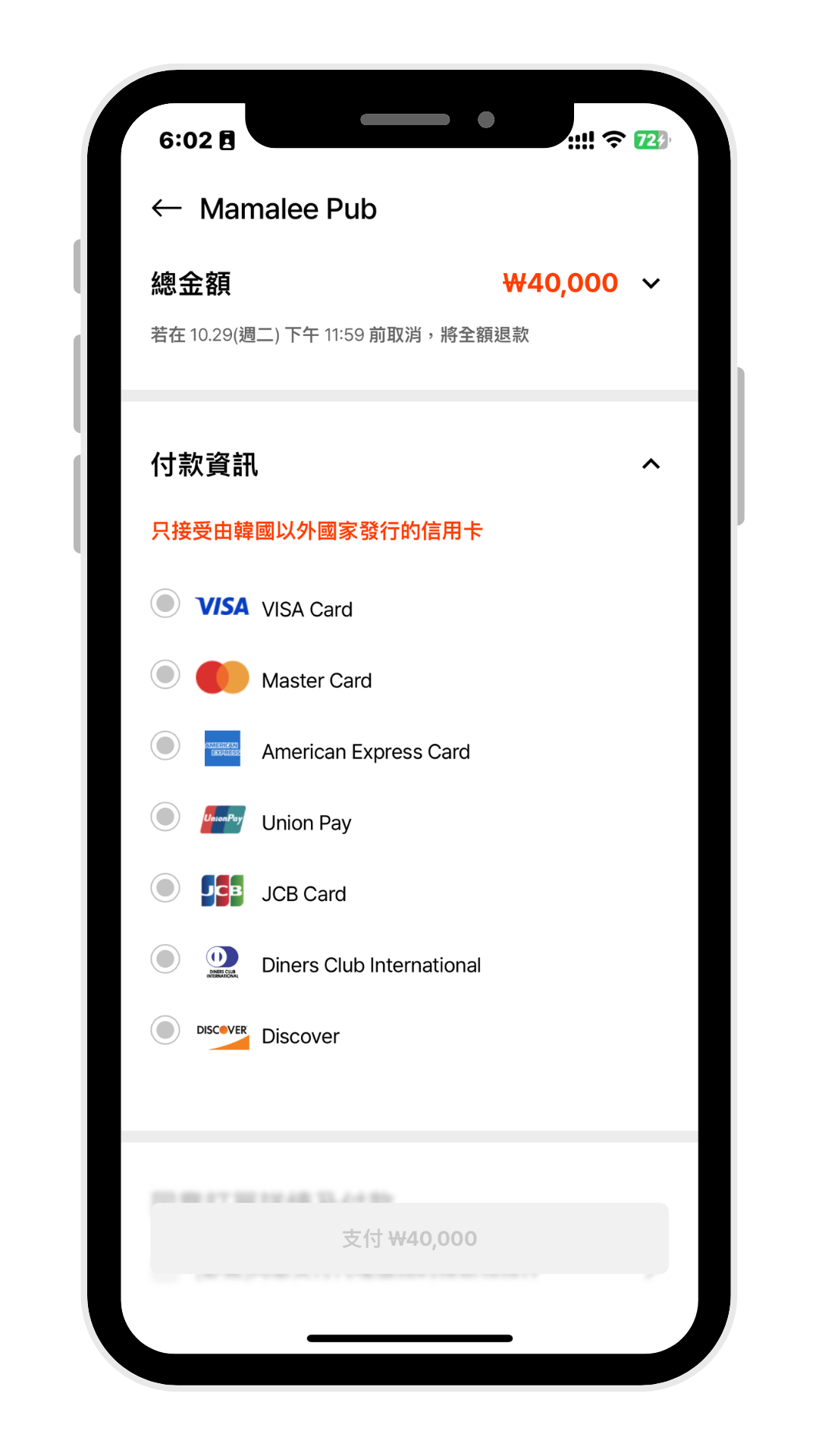The width and height of the screenshot is (819, 1456).
Task: Go back from Mamalee Pub page
Action: [x=167, y=209]
